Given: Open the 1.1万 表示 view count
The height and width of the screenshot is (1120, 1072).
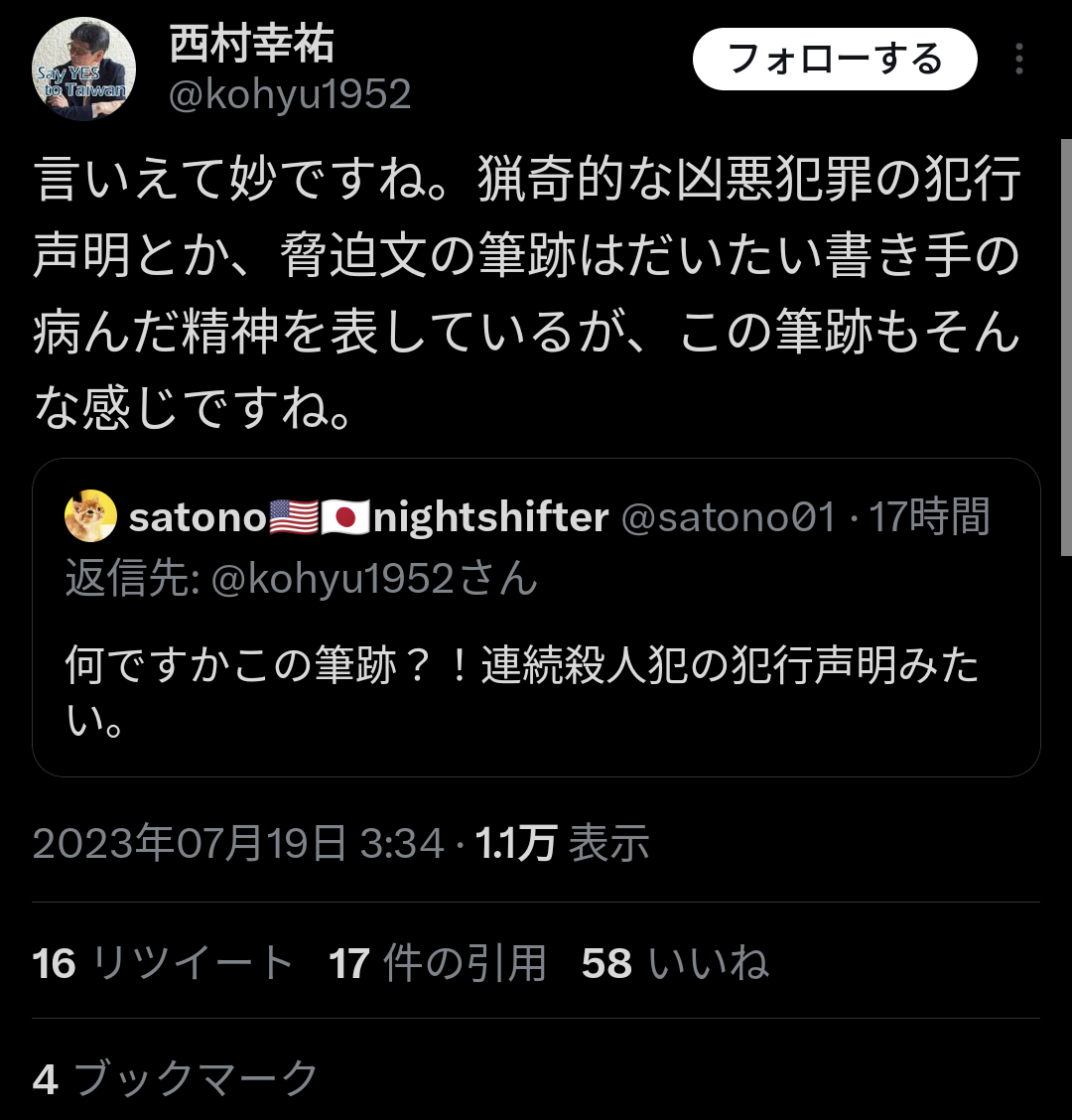Looking at the screenshot, I should (562, 843).
